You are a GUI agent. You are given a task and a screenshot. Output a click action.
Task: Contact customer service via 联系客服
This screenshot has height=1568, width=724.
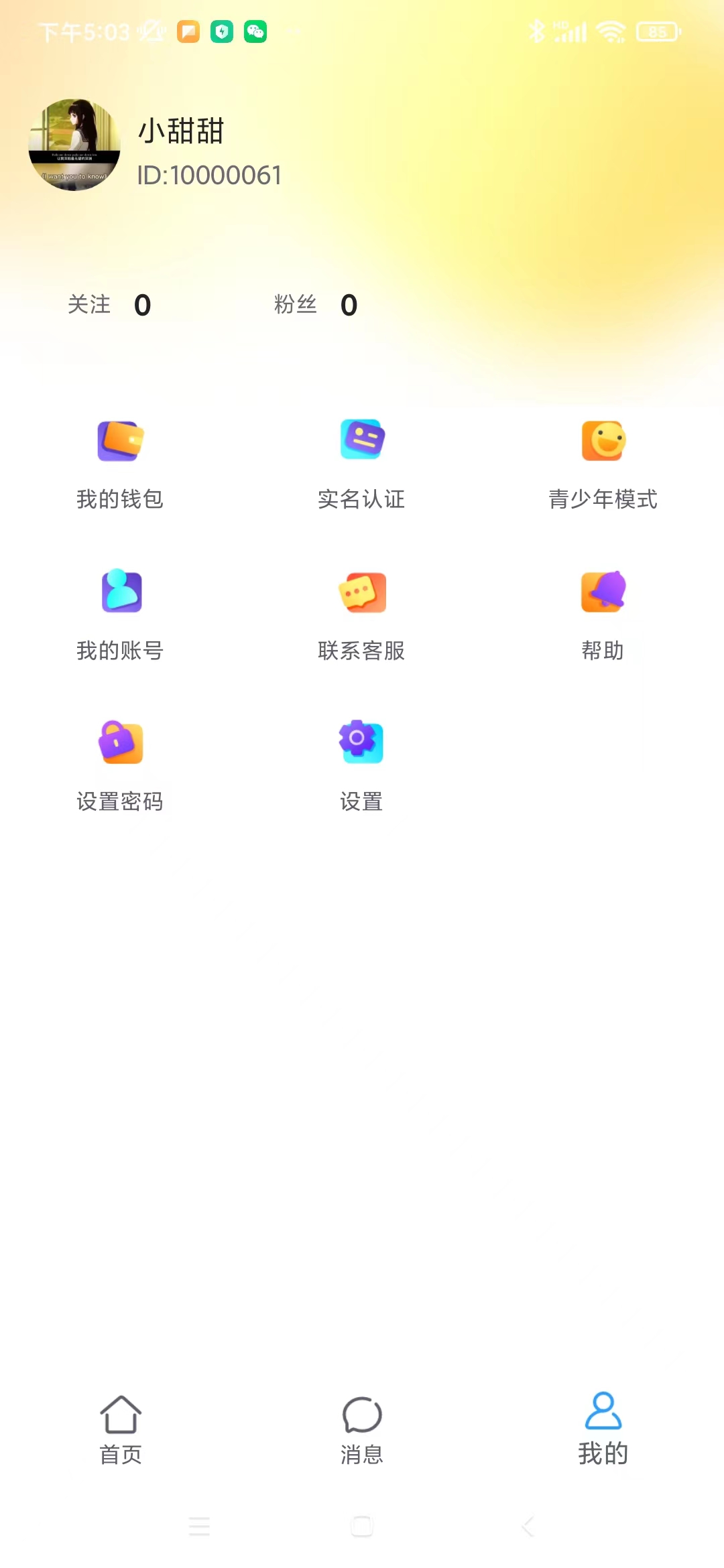click(362, 592)
